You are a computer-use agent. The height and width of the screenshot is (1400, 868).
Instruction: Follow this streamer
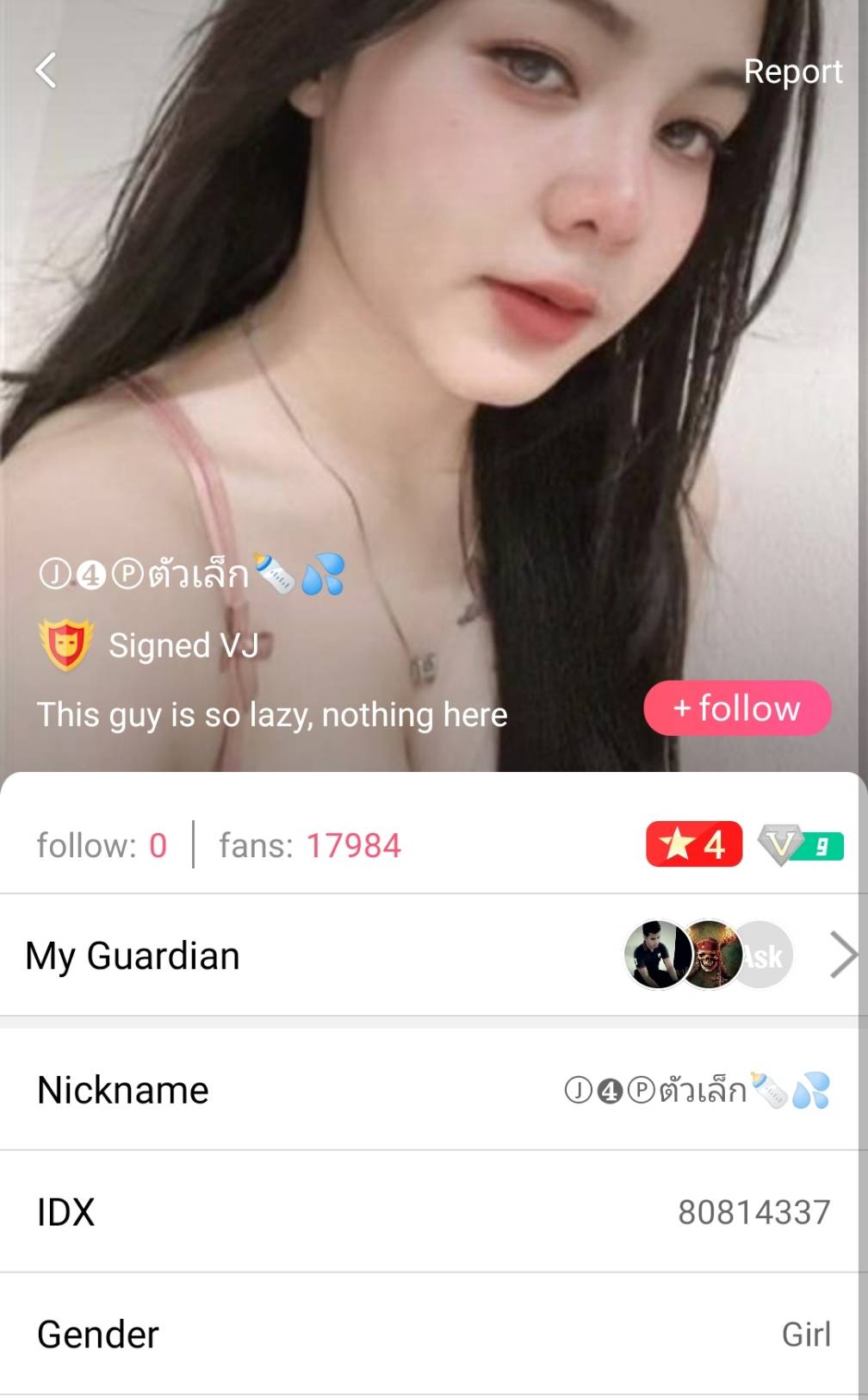[737, 708]
